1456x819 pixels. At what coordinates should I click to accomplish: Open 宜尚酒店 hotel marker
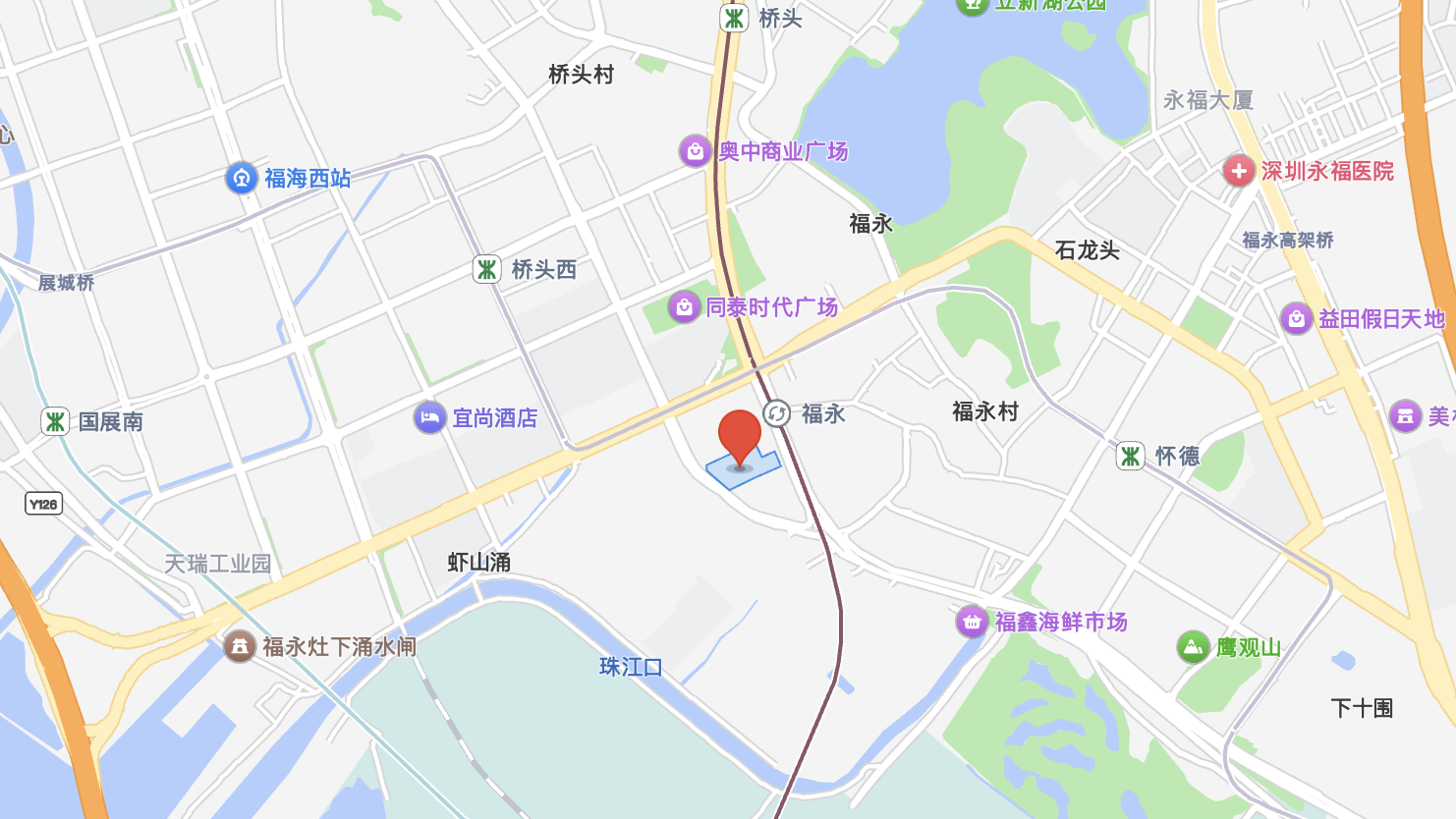pyautogui.click(x=429, y=417)
